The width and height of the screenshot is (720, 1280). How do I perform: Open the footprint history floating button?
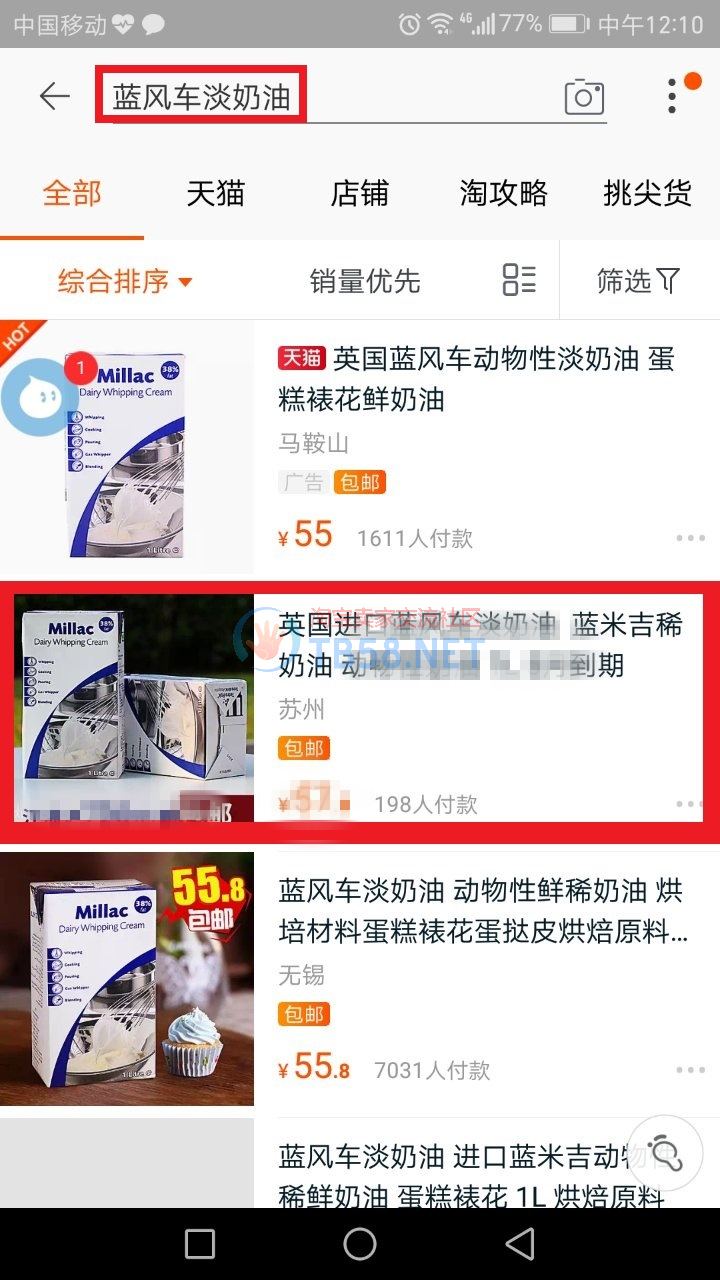click(665, 1152)
